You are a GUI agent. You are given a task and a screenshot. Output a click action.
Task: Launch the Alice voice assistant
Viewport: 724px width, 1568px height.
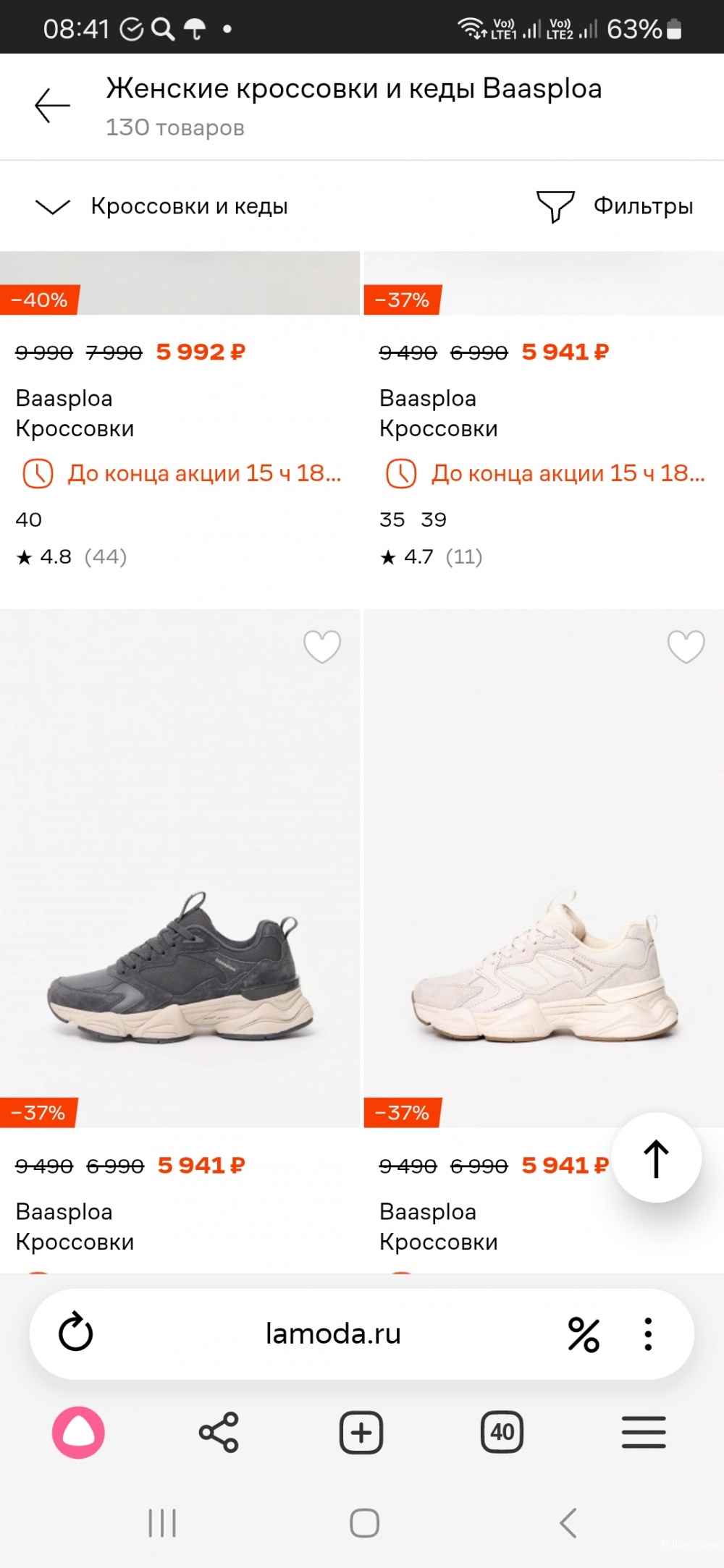click(x=78, y=1432)
